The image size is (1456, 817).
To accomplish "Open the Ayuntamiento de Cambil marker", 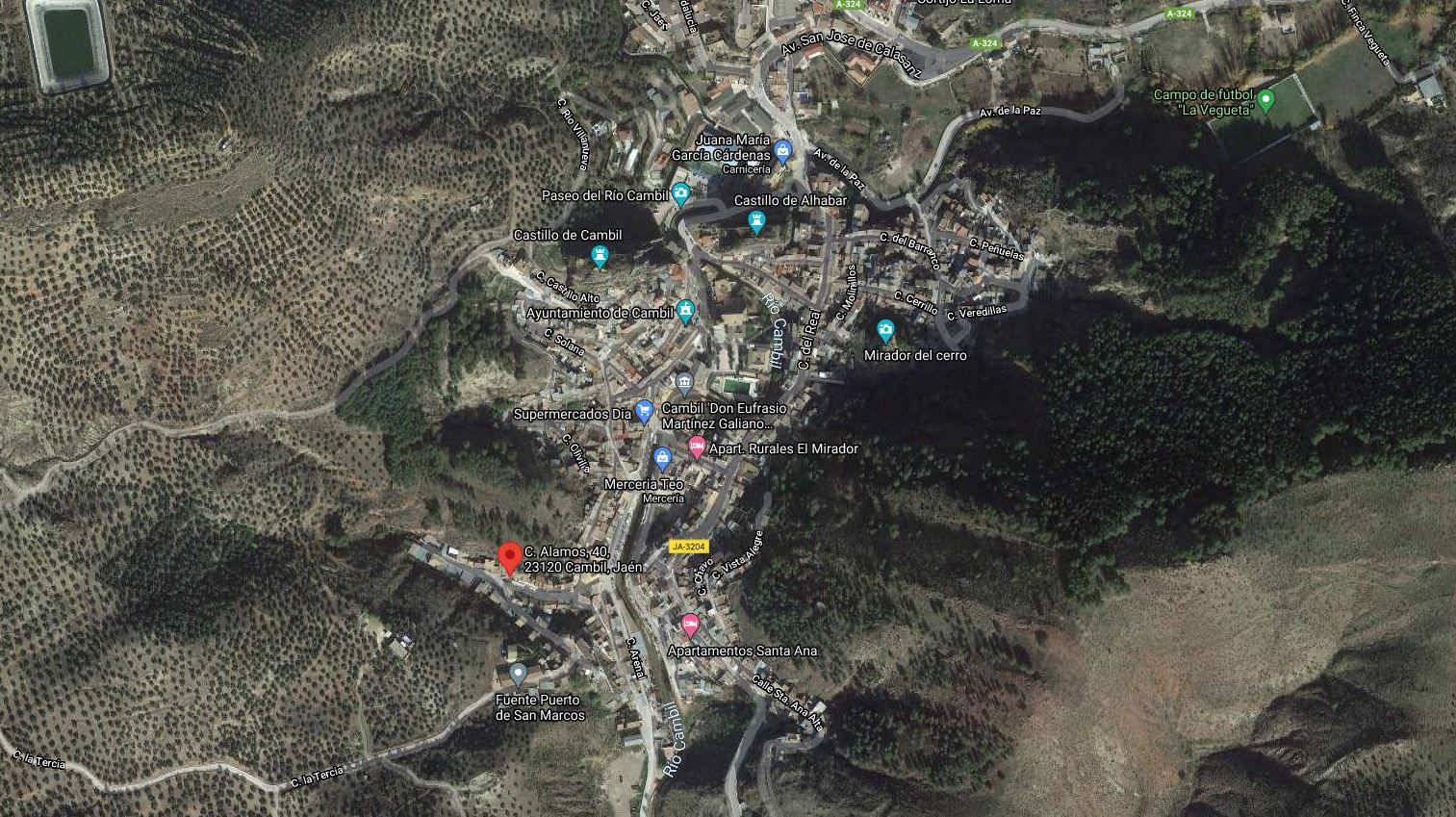I will point(685,312).
